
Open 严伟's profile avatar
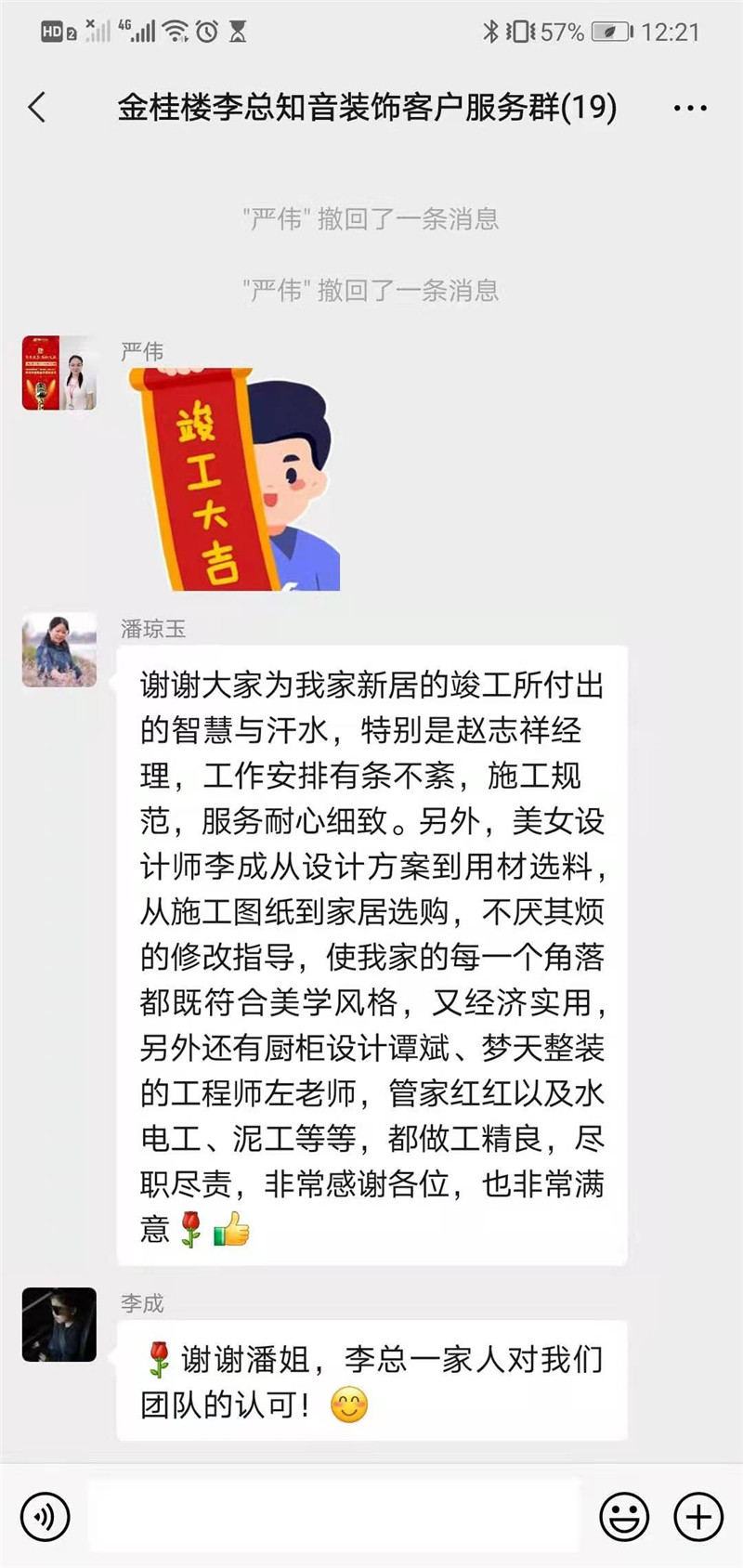59,373
